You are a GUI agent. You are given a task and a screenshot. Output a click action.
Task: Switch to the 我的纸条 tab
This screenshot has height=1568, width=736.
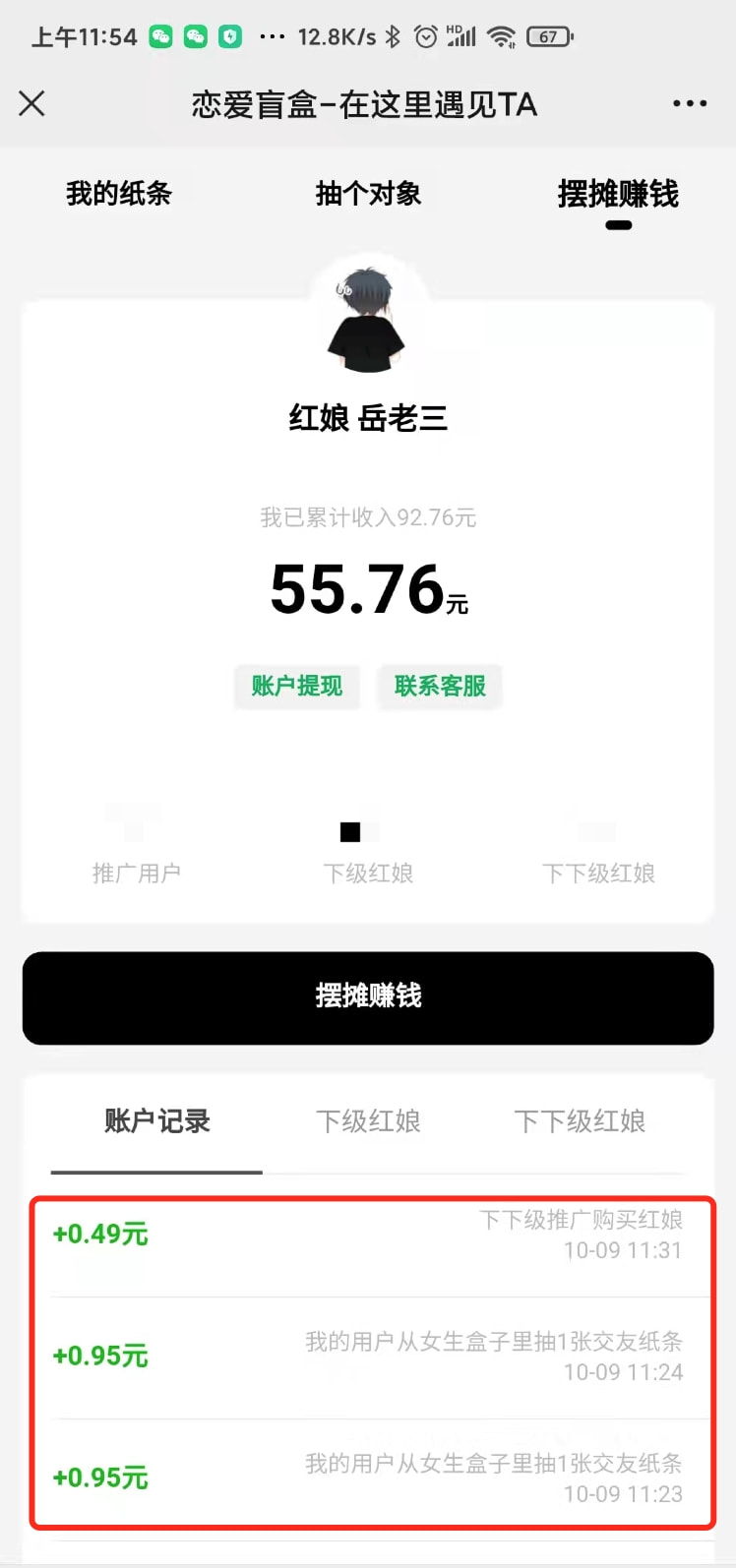pyautogui.click(x=119, y=194)
